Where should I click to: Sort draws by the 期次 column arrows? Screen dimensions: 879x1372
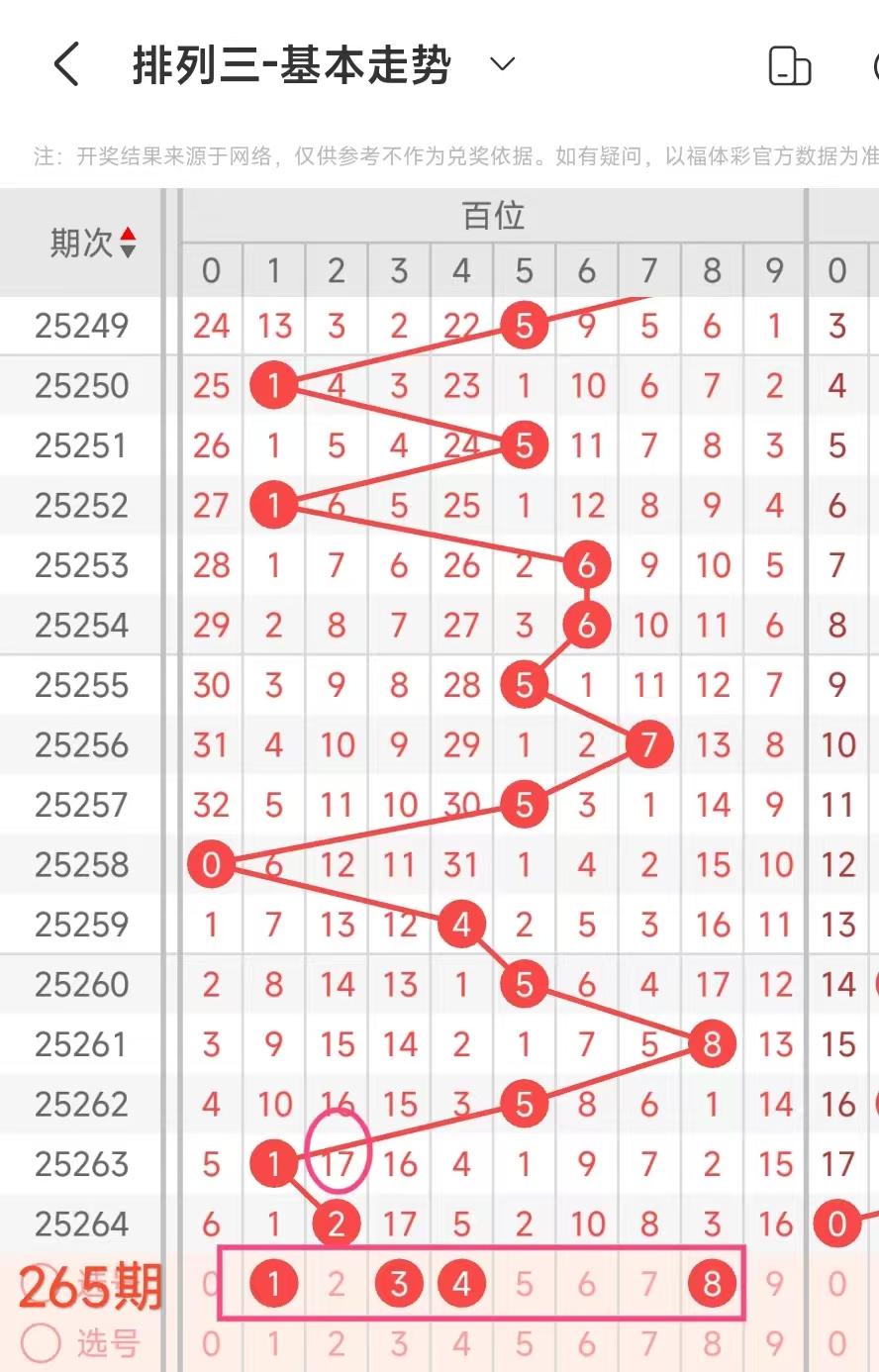pos(128,243)
